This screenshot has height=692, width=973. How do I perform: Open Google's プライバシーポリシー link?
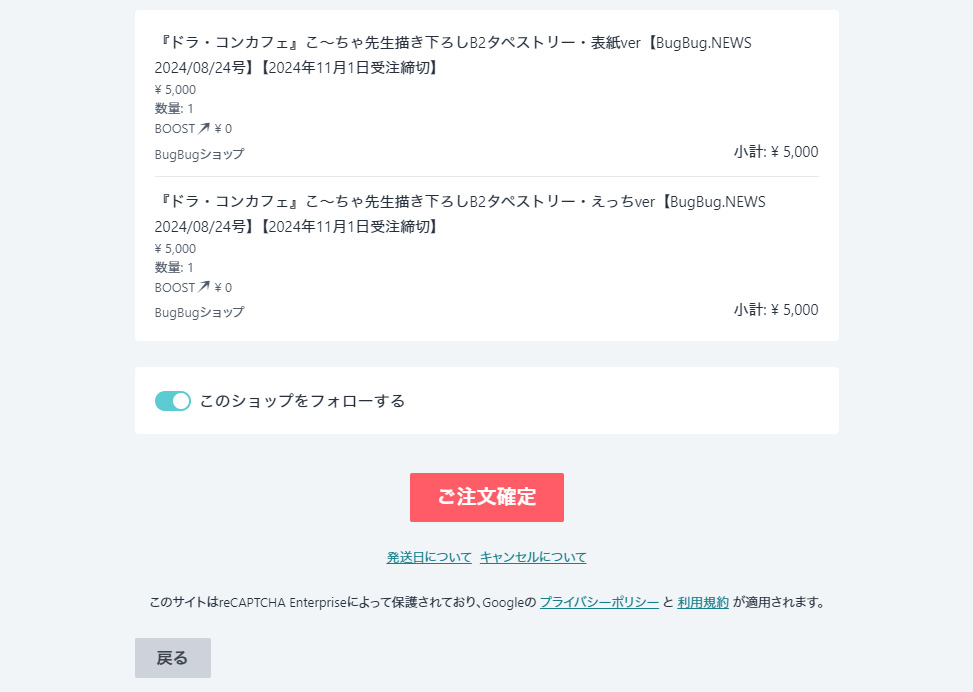click(x=599, y=602)
